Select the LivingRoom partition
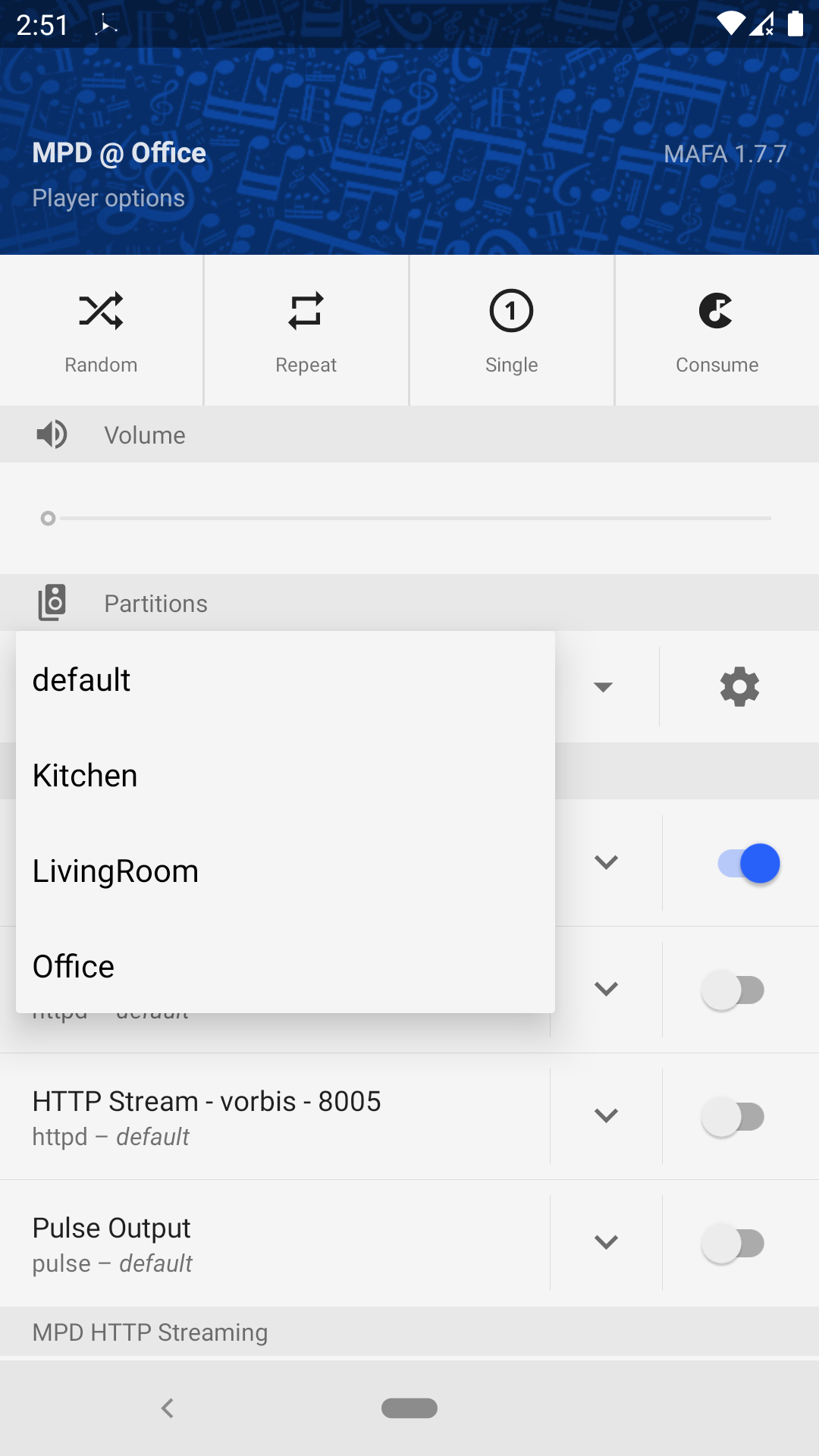This screenshot has height=1456, width=819. point(284,871)
